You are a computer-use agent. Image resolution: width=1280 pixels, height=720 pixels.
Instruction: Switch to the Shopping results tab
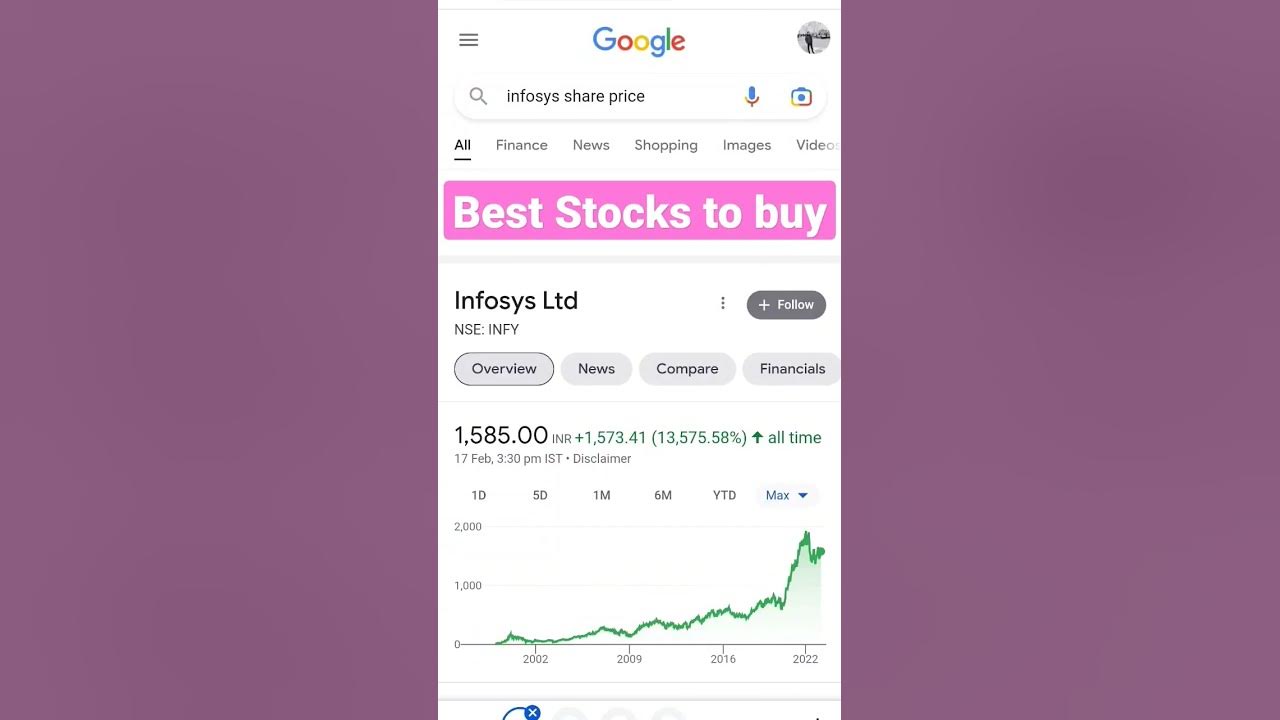(x=665, y=145)
